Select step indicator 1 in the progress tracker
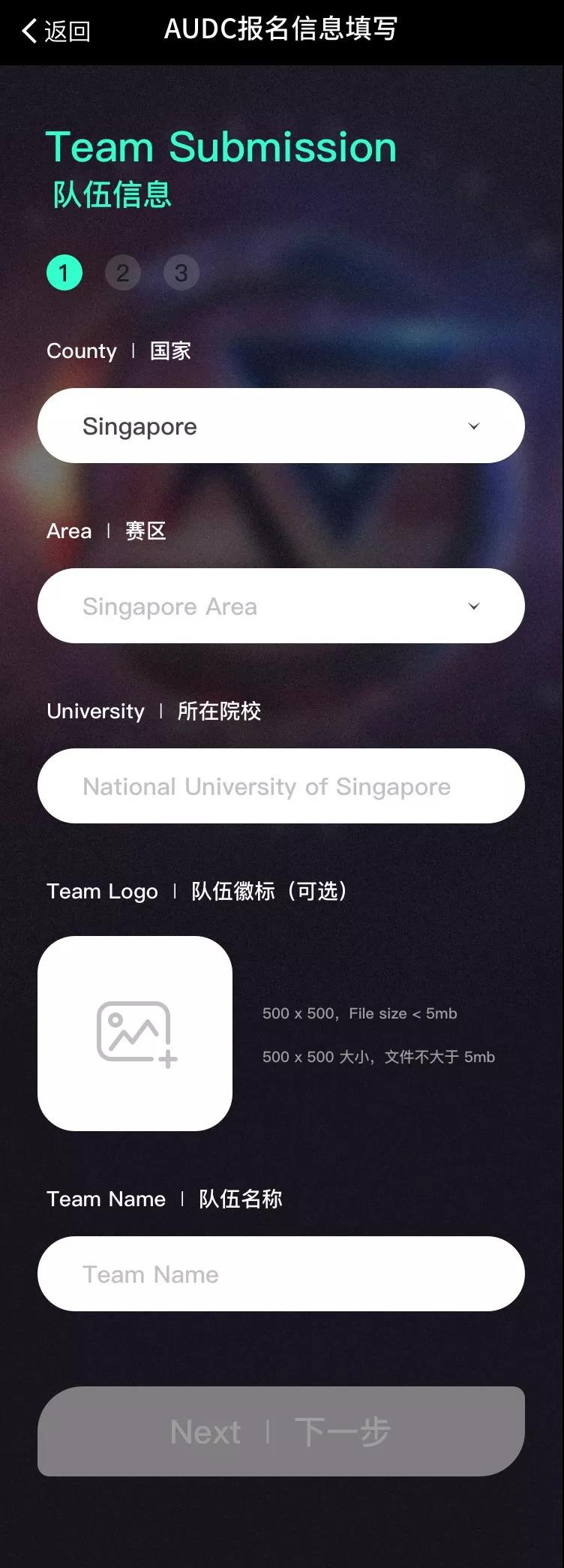The image size is (564, 1568). pos(64,272)
